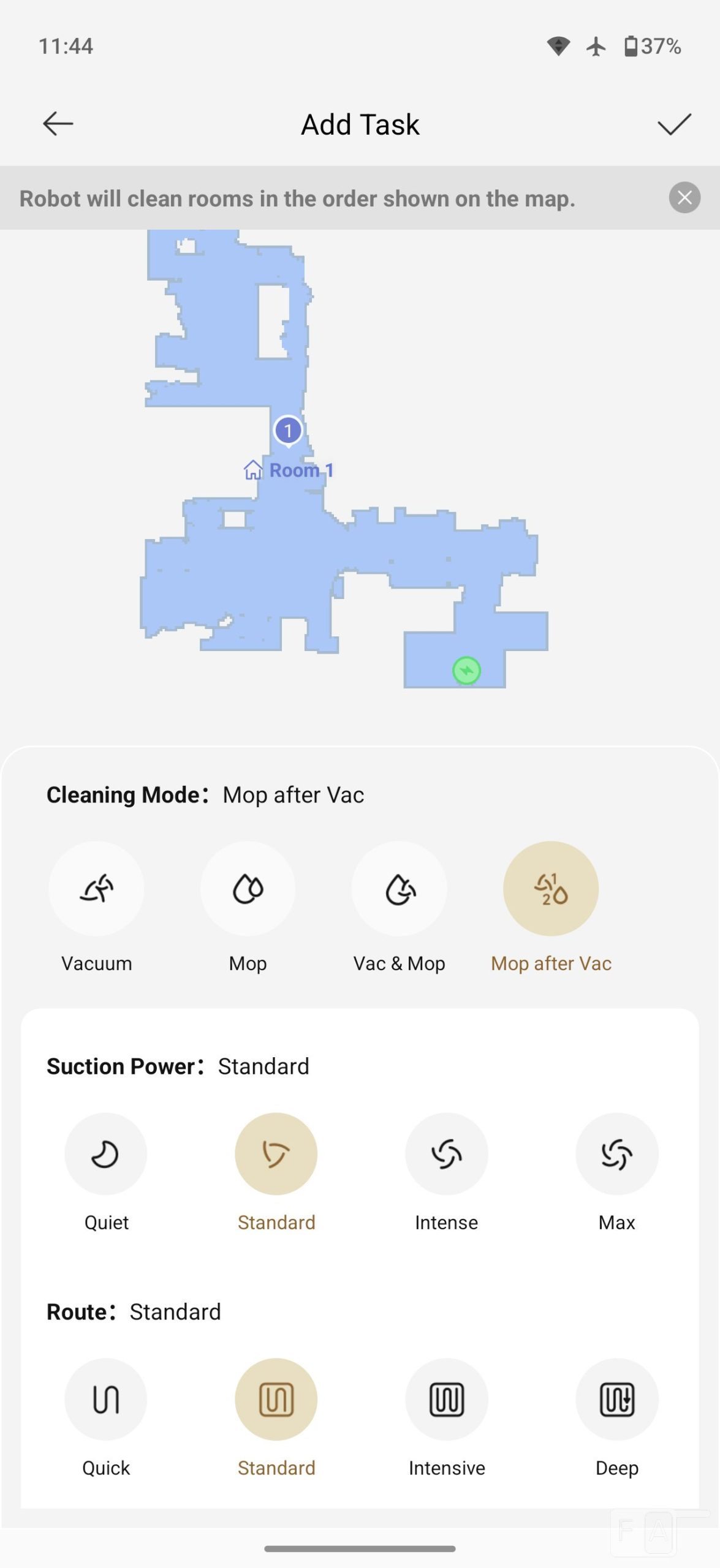Set suction power to Max
Screen dimensions: 720x1568
point(616,1154)
